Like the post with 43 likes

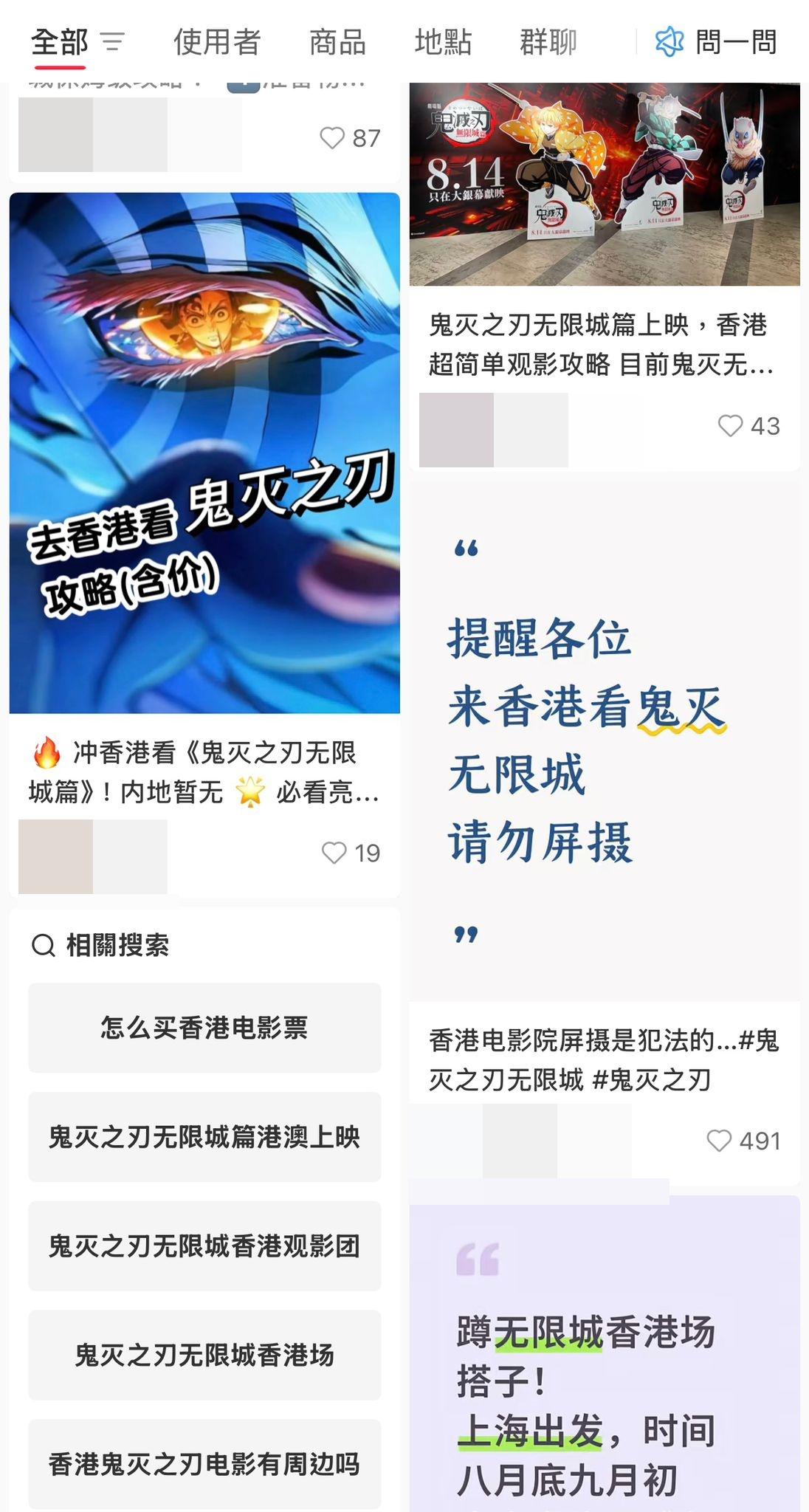pyautogui.click(x=731, y=424)
